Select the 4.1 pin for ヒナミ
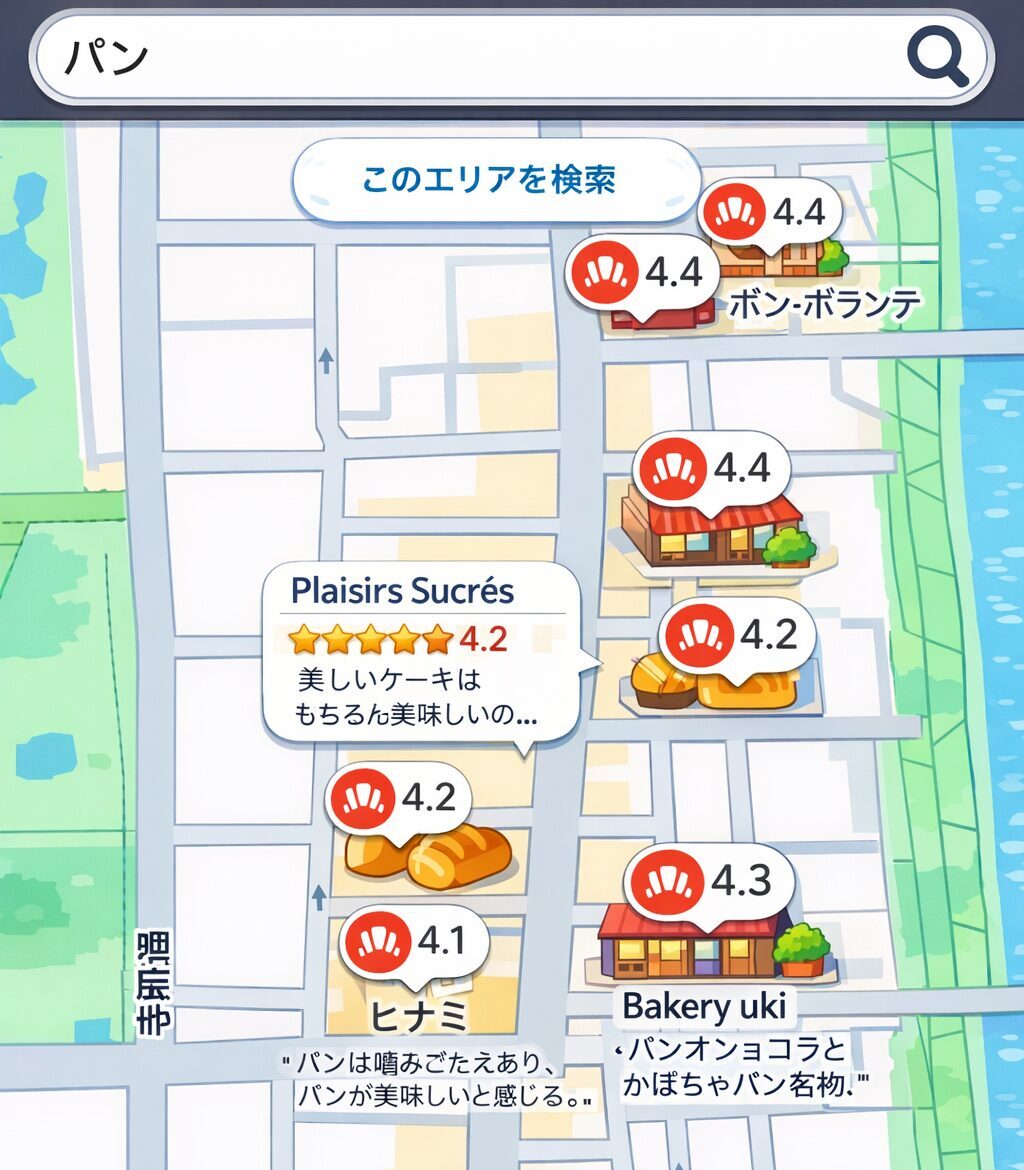Viewport: 1024px width, 1170px height. (414, 942)
